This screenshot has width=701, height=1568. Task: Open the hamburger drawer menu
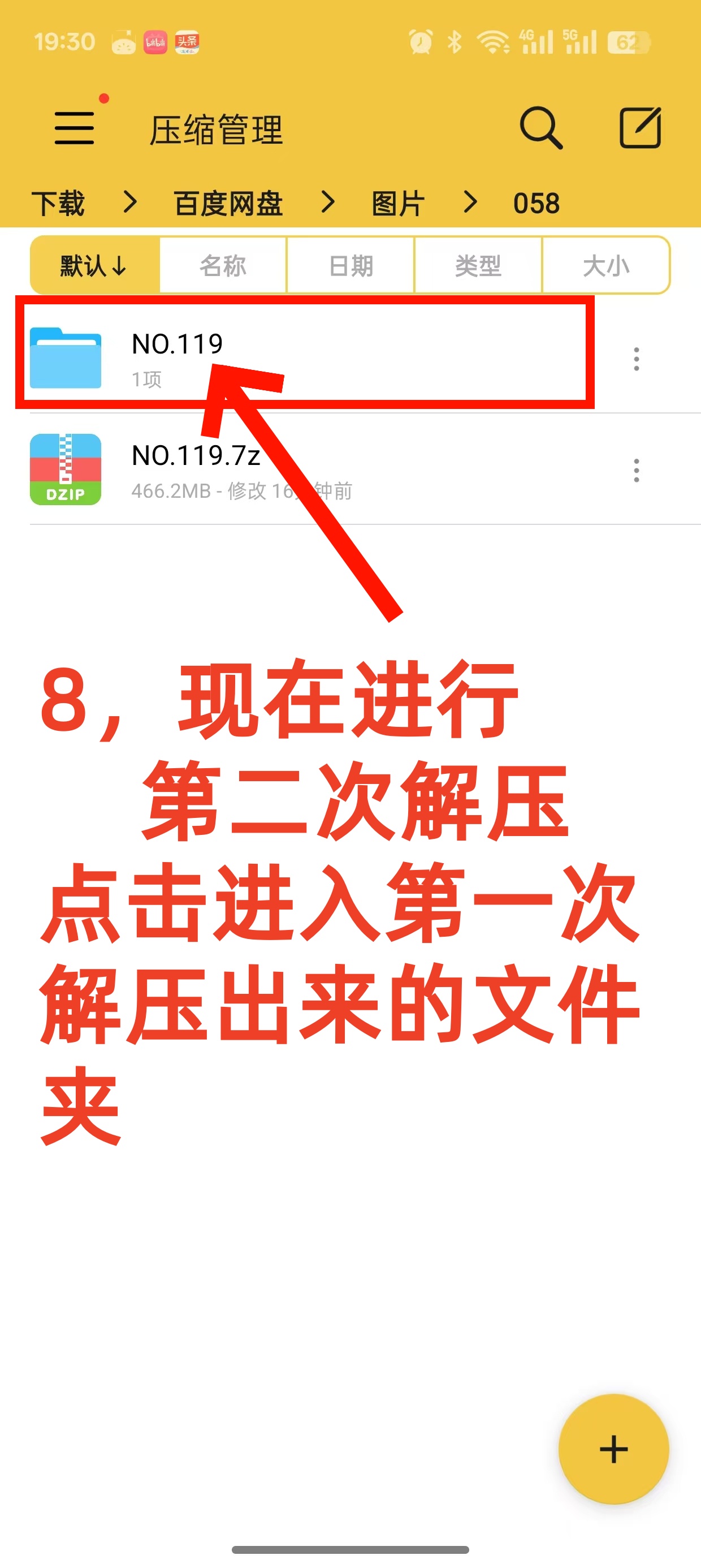coord(74,128)
